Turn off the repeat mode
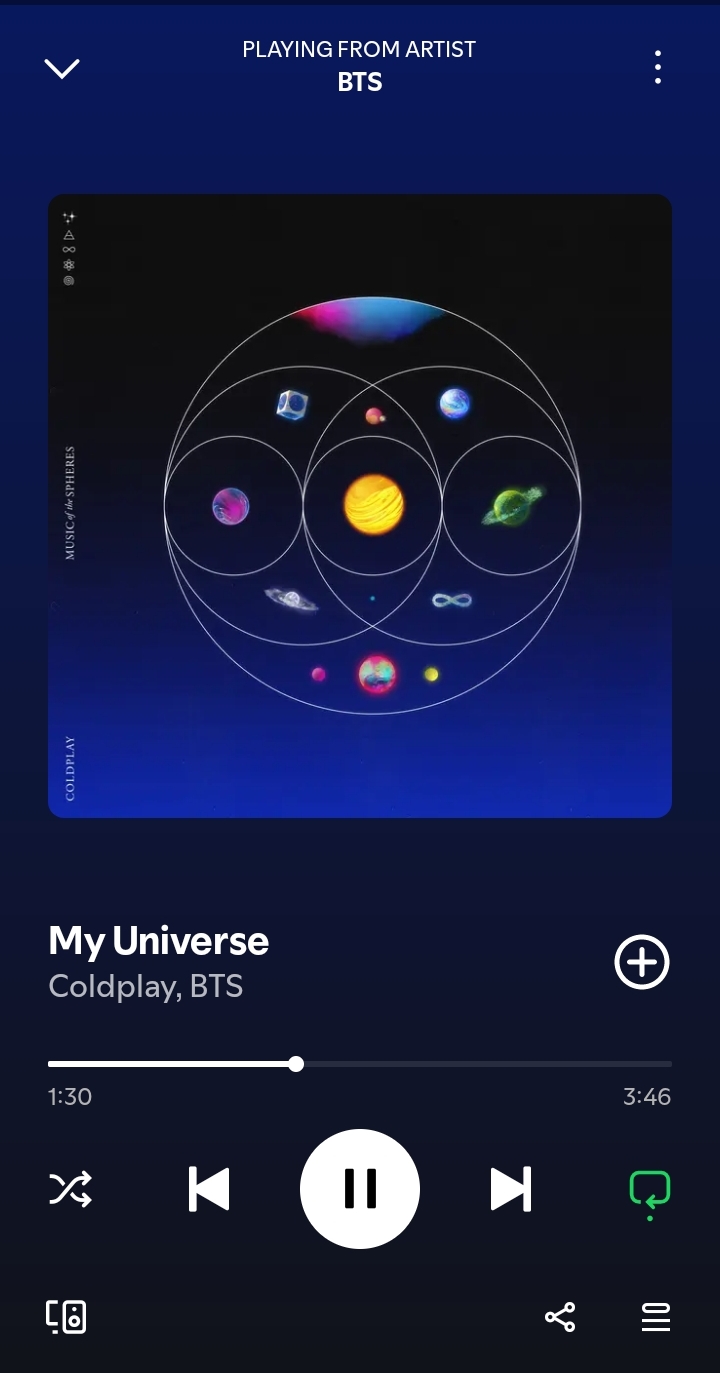 pyautogui.click(x=649, y=1193)
